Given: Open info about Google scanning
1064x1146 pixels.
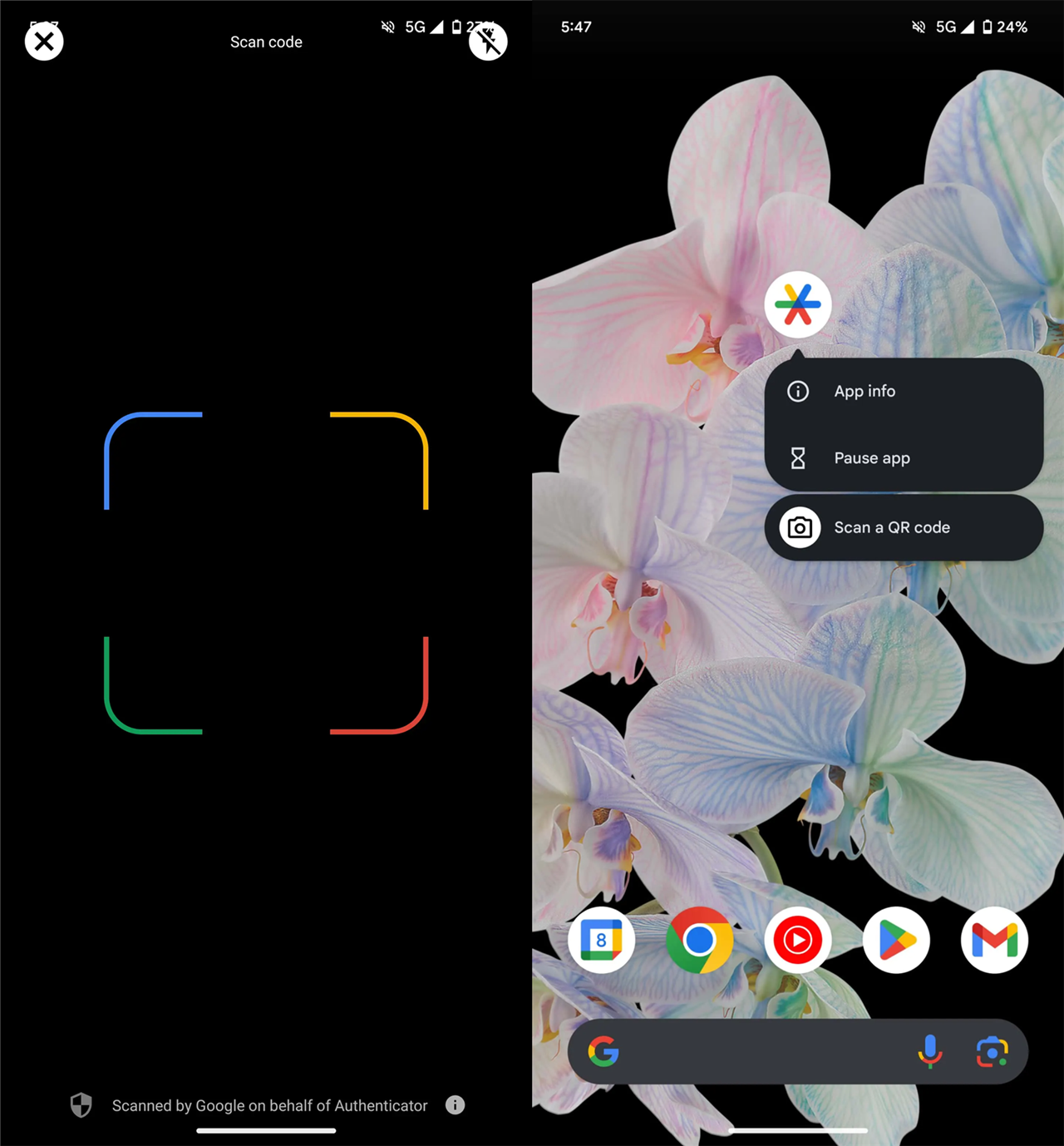Looking at the screenshot, I should (455, 1104).
